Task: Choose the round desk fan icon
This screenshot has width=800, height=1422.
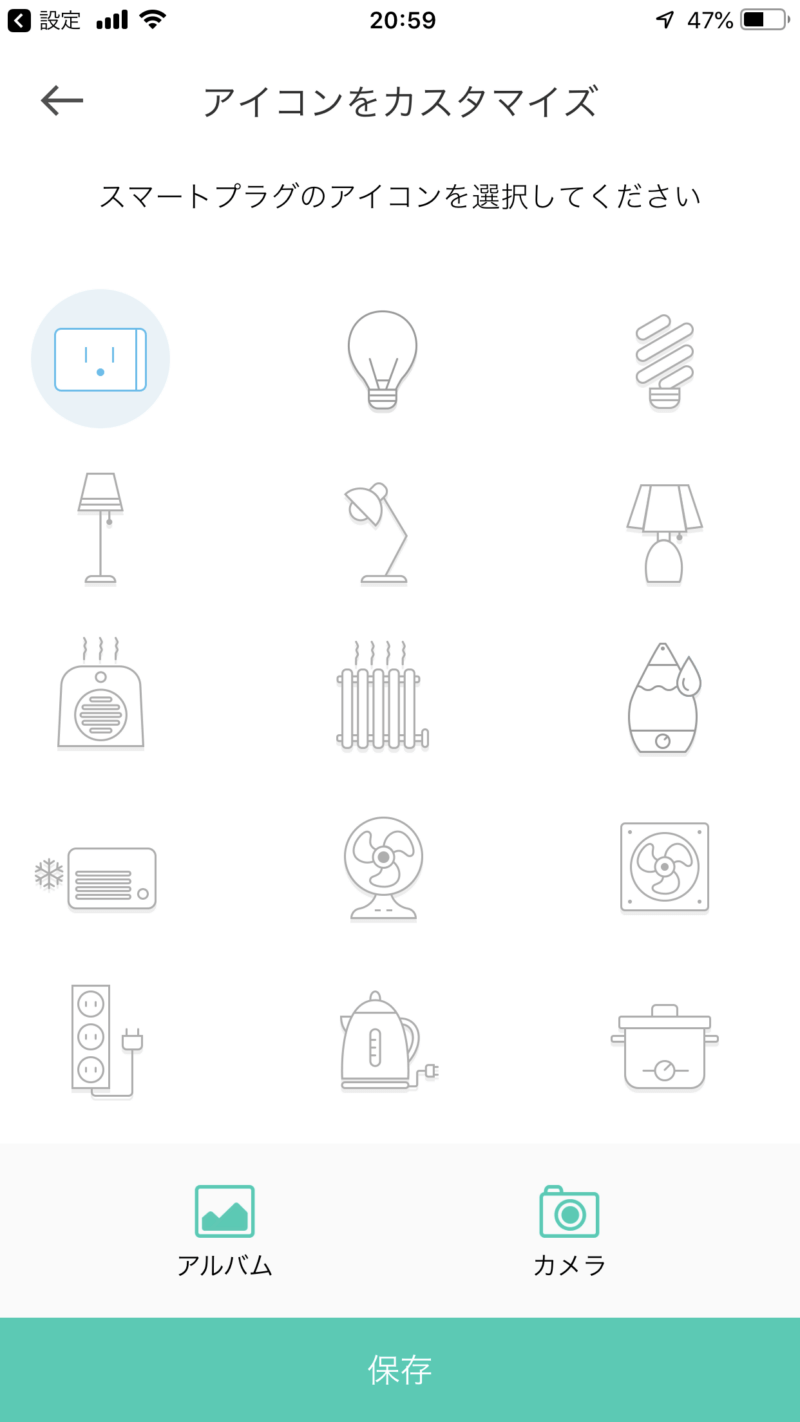Action: pos(382,866)
